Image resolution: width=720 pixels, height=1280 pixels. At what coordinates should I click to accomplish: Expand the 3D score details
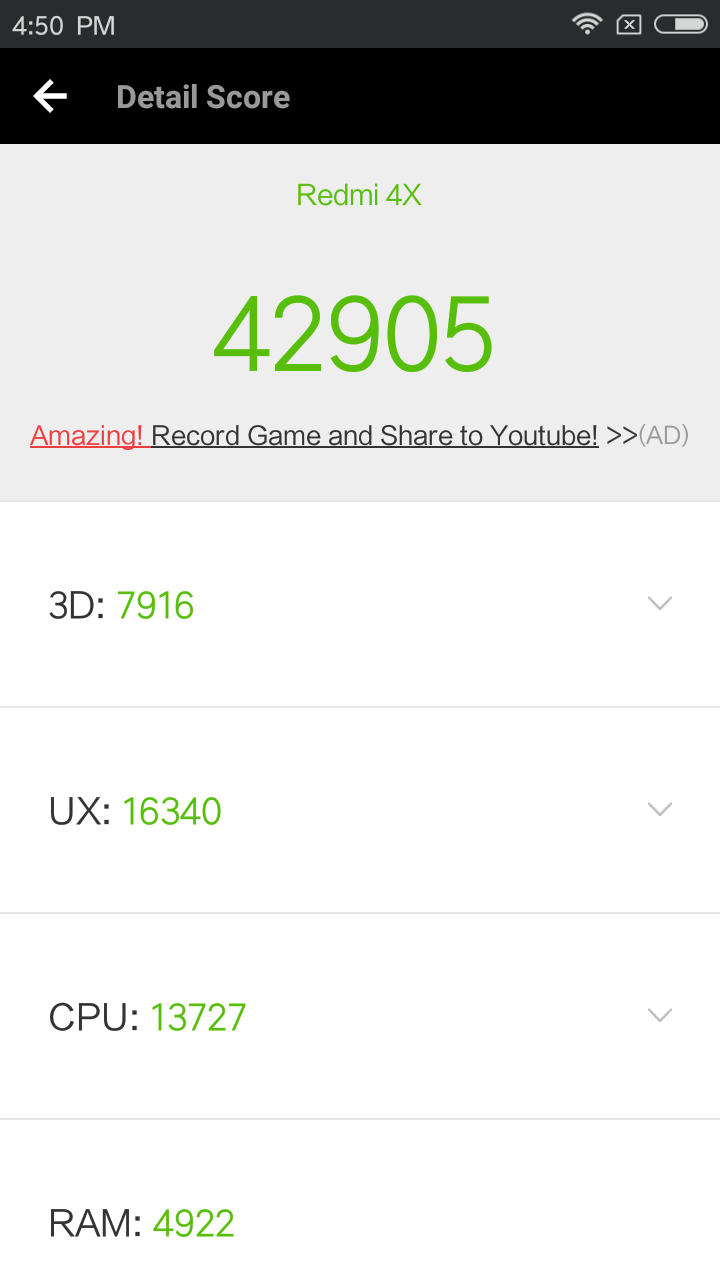point(360,604)
